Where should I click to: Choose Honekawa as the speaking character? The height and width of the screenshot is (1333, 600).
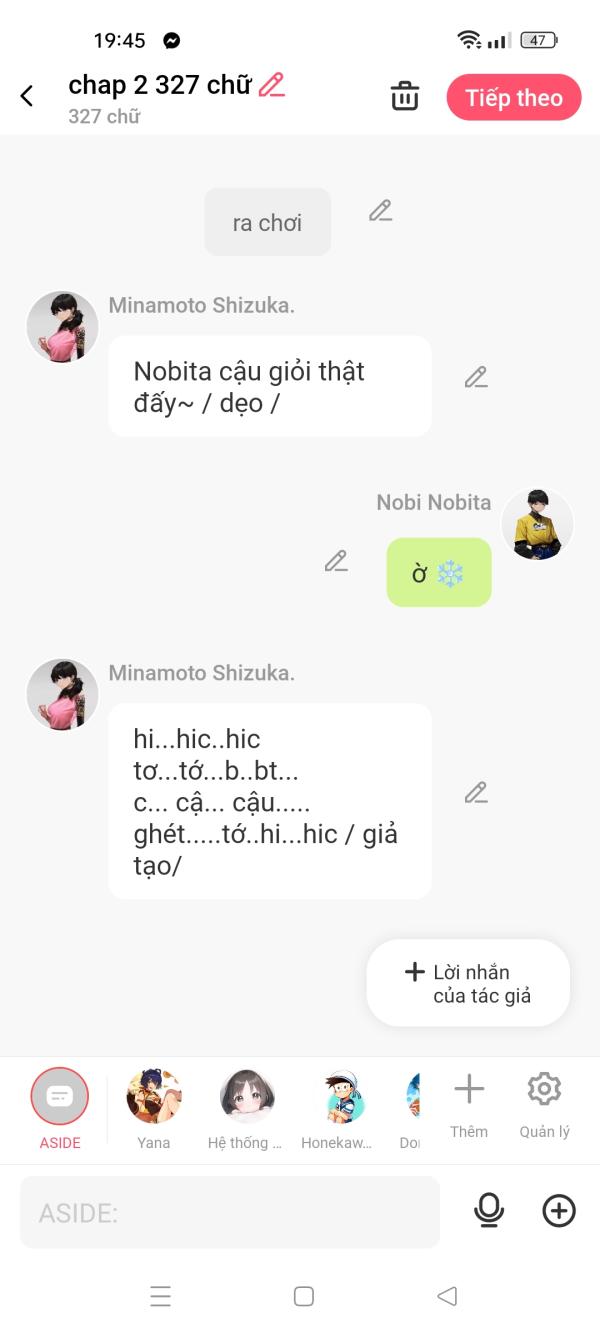click(337, 1109)
